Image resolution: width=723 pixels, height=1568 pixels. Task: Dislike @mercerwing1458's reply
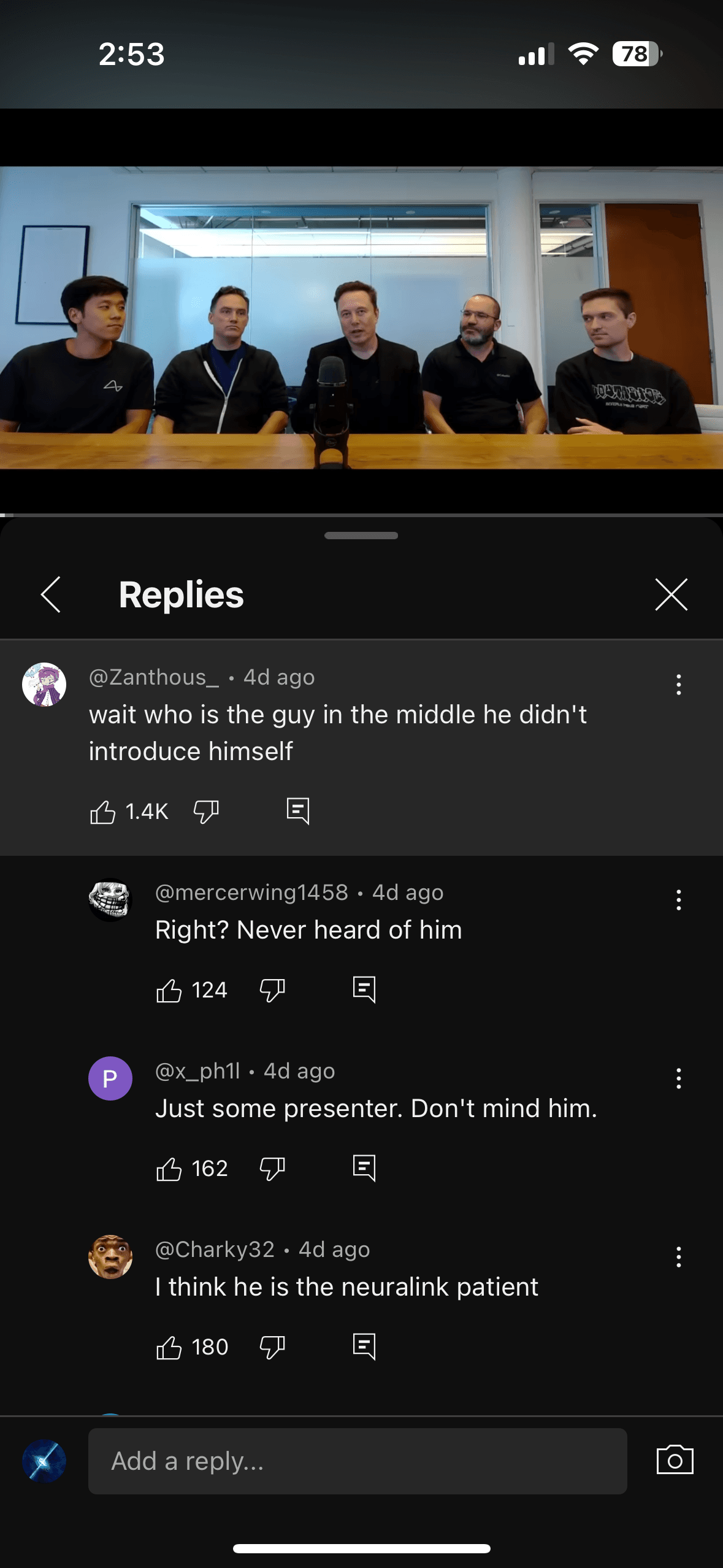(272, 990)
